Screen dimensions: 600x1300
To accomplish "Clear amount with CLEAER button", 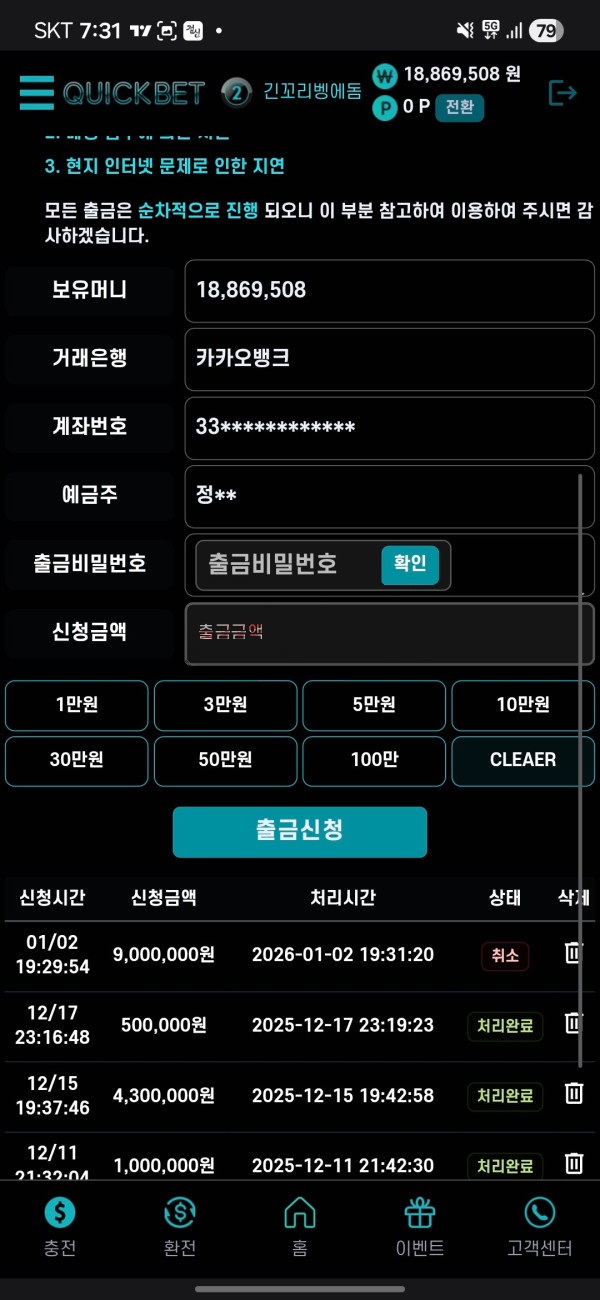I will pyautogui.click(x=522, y=761).
